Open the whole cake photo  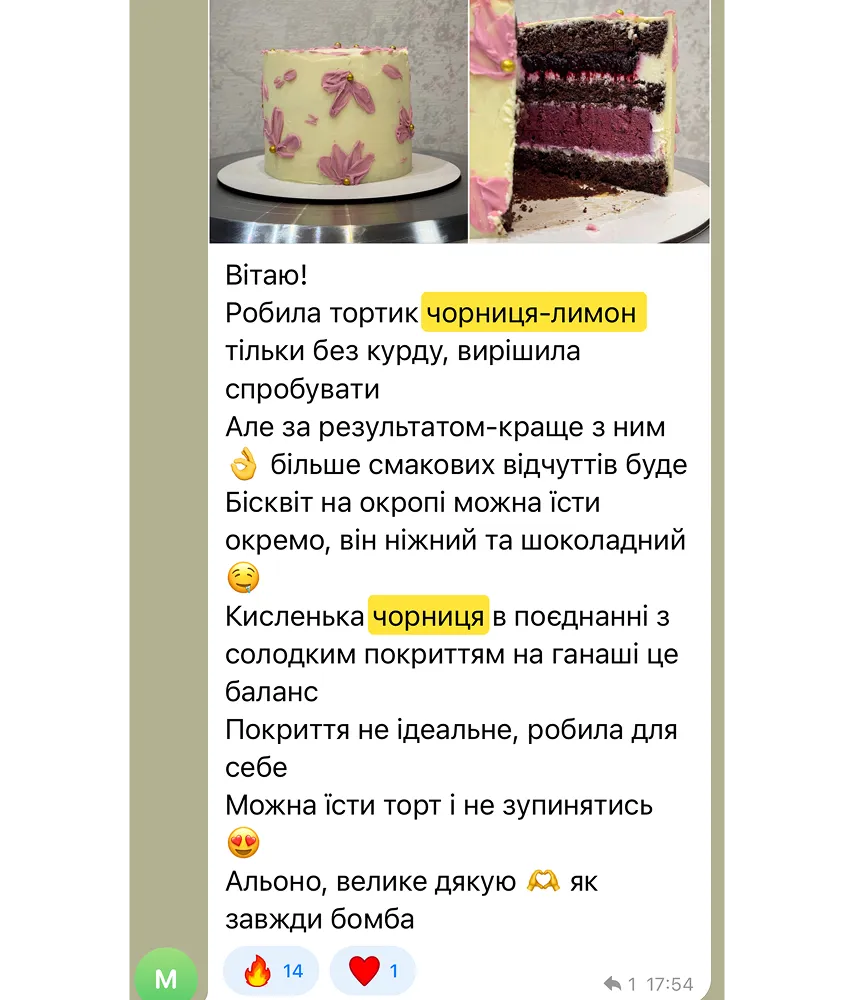pyautogui.click(x=338, y=120)
